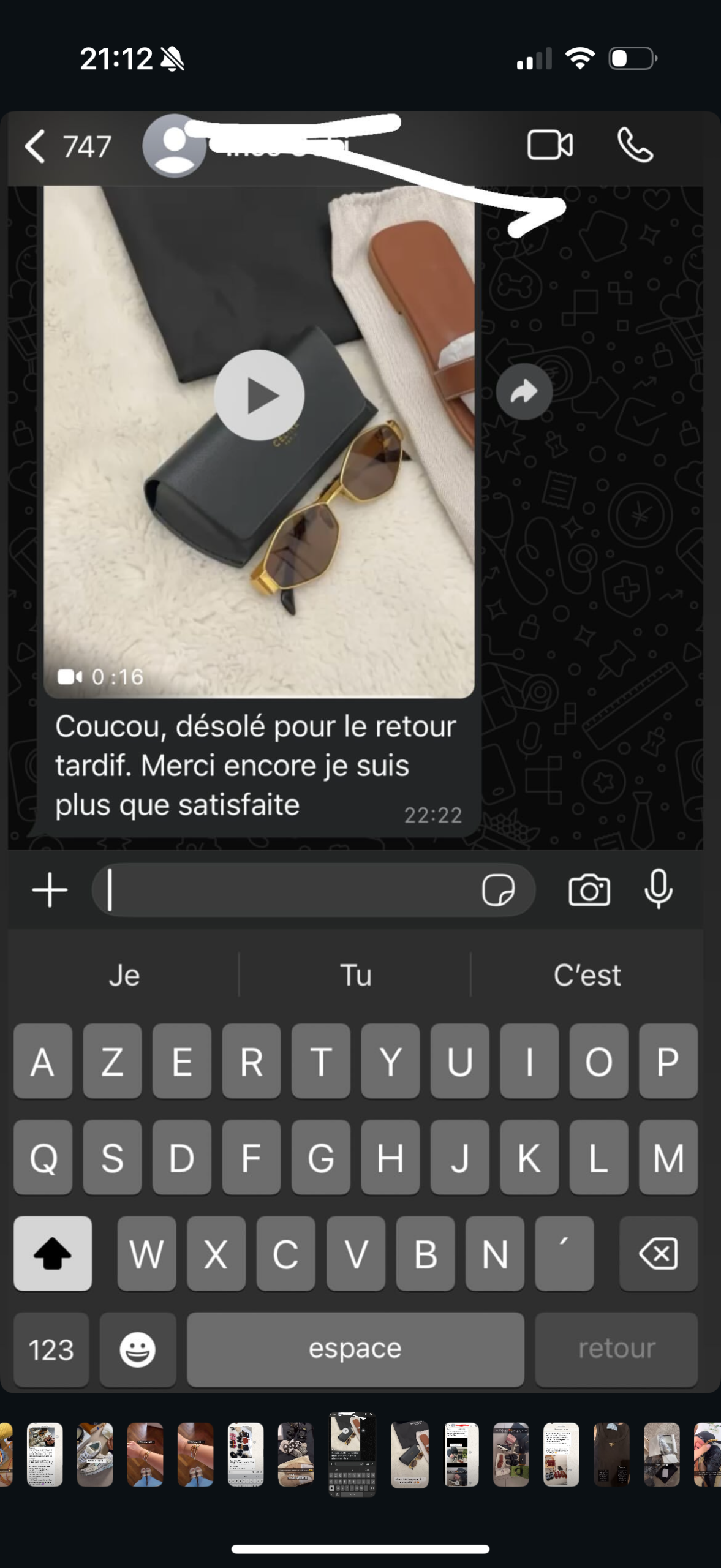View the black tank top thumbnail

click(x=611, y=1454)
